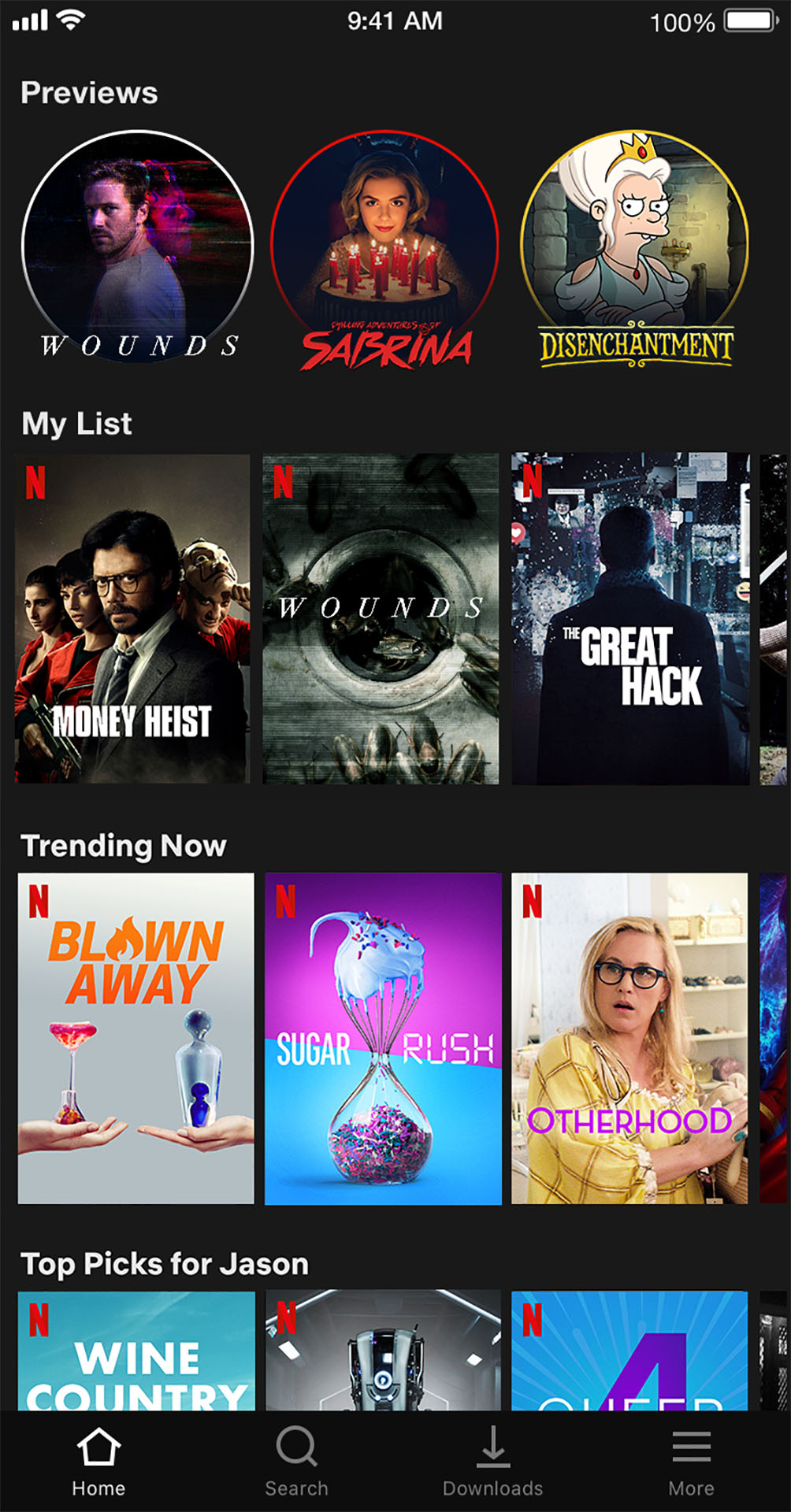Play the Sabrina preview

(x=385, y=248)
